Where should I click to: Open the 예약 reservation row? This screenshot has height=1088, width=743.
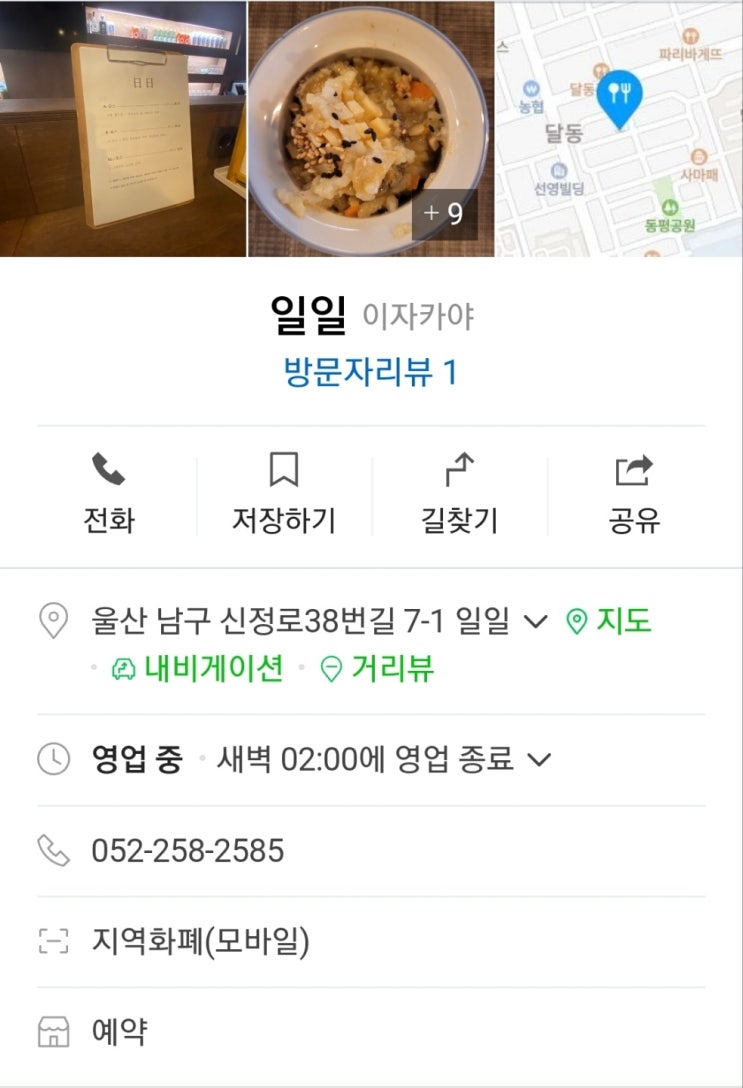[x=120, y=1032]
